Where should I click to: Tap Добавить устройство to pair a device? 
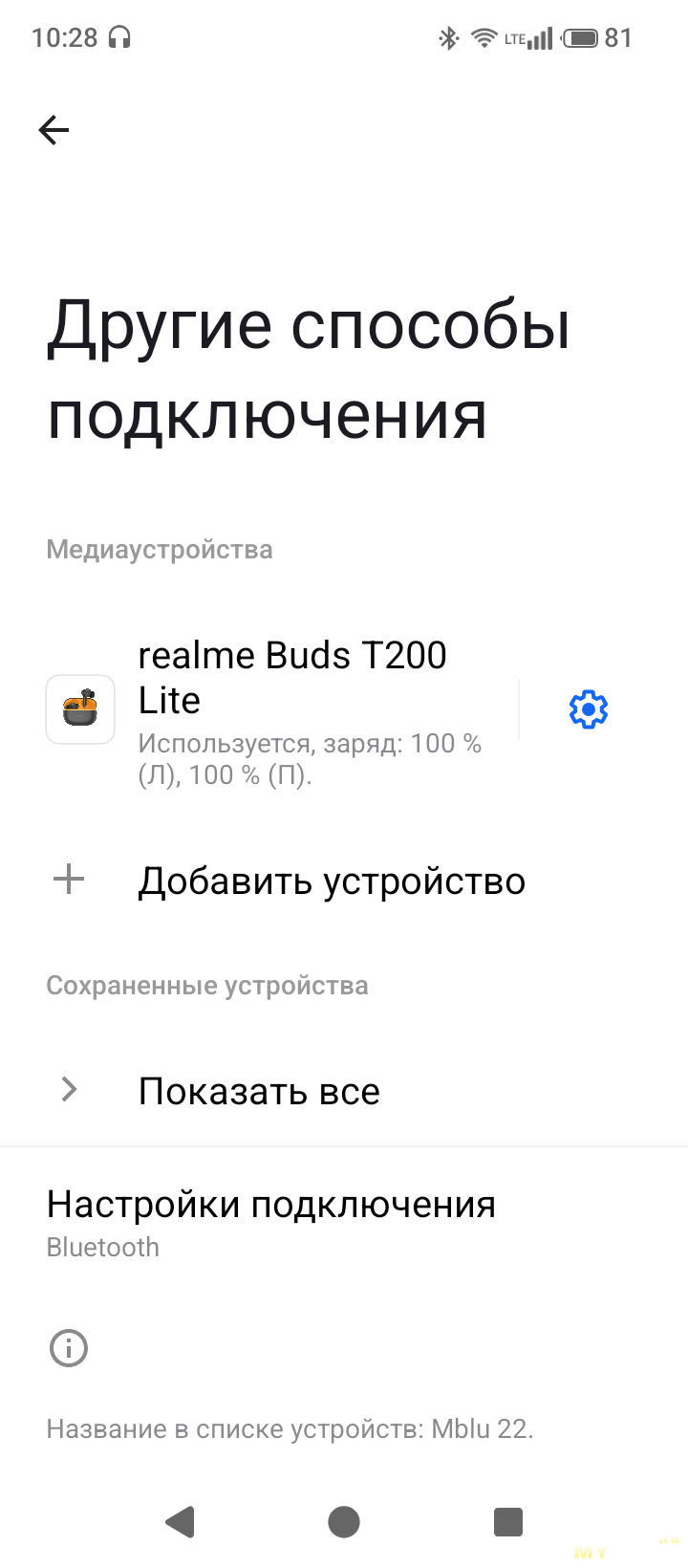click(331, 881)
